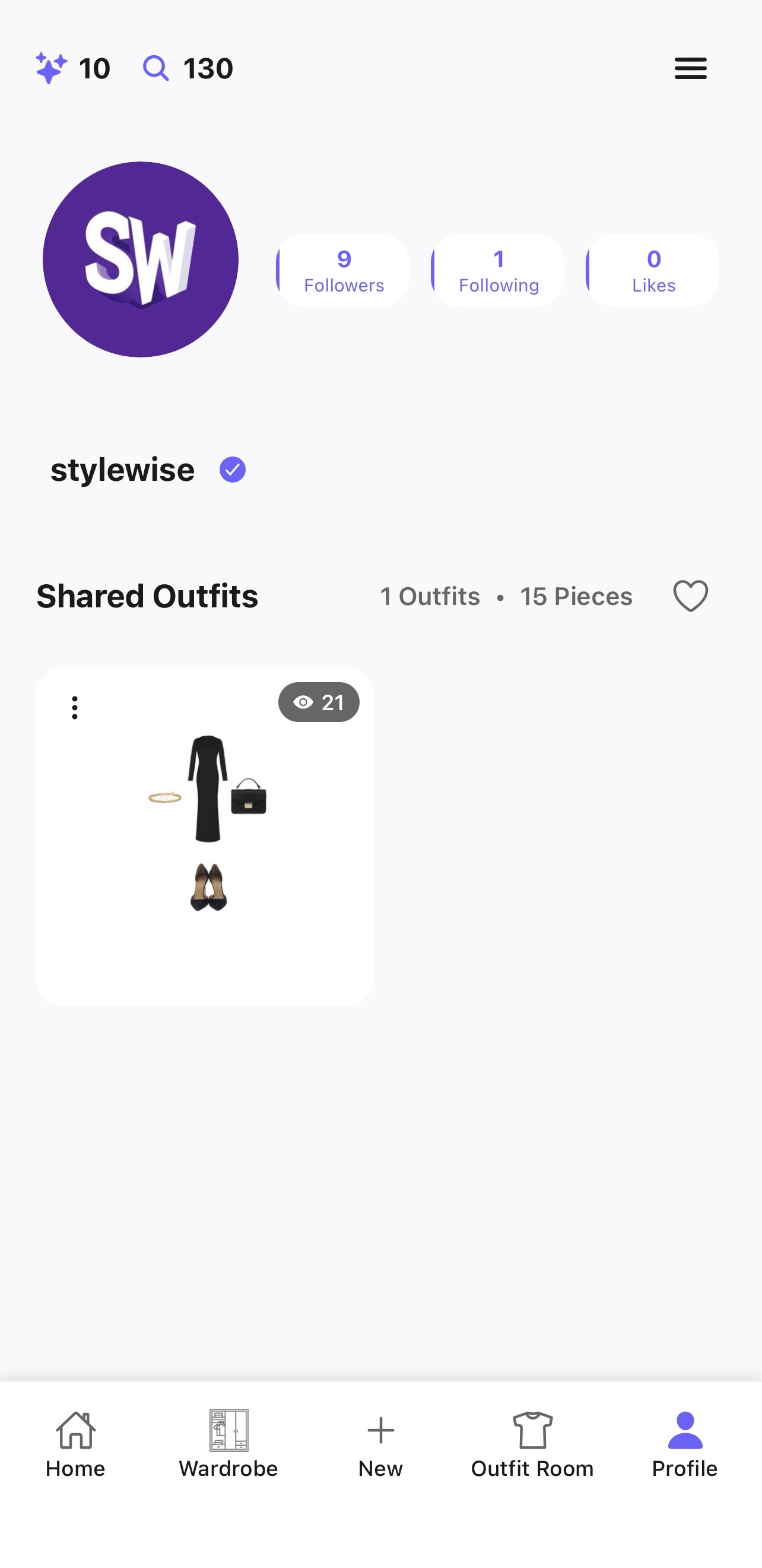Image resolution: width=762 pixels, height=1568 pixels.
Task: Open the three-dot menu on the outfit card
Action: click(x=74, y=707)
